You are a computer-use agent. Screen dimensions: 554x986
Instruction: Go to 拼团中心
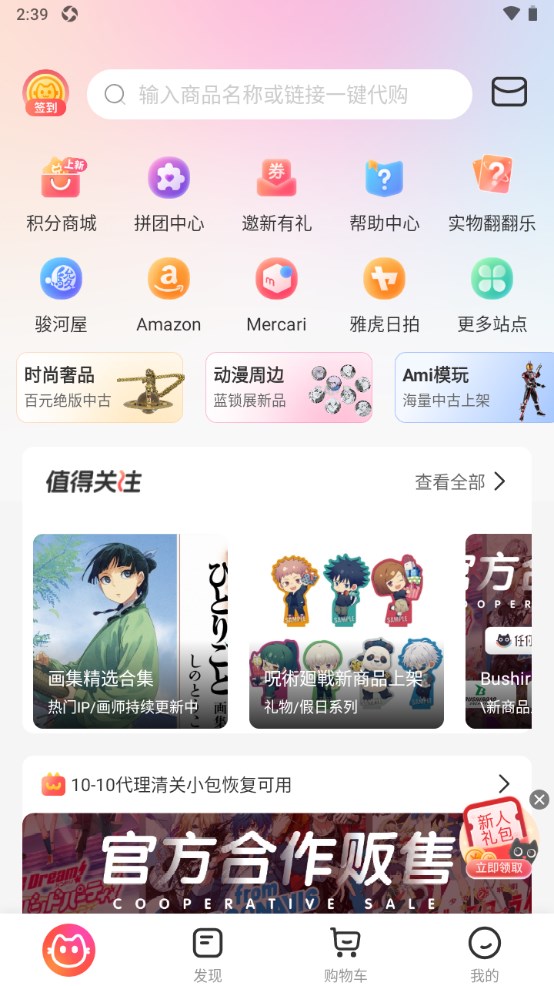click(x=169, y=194)
